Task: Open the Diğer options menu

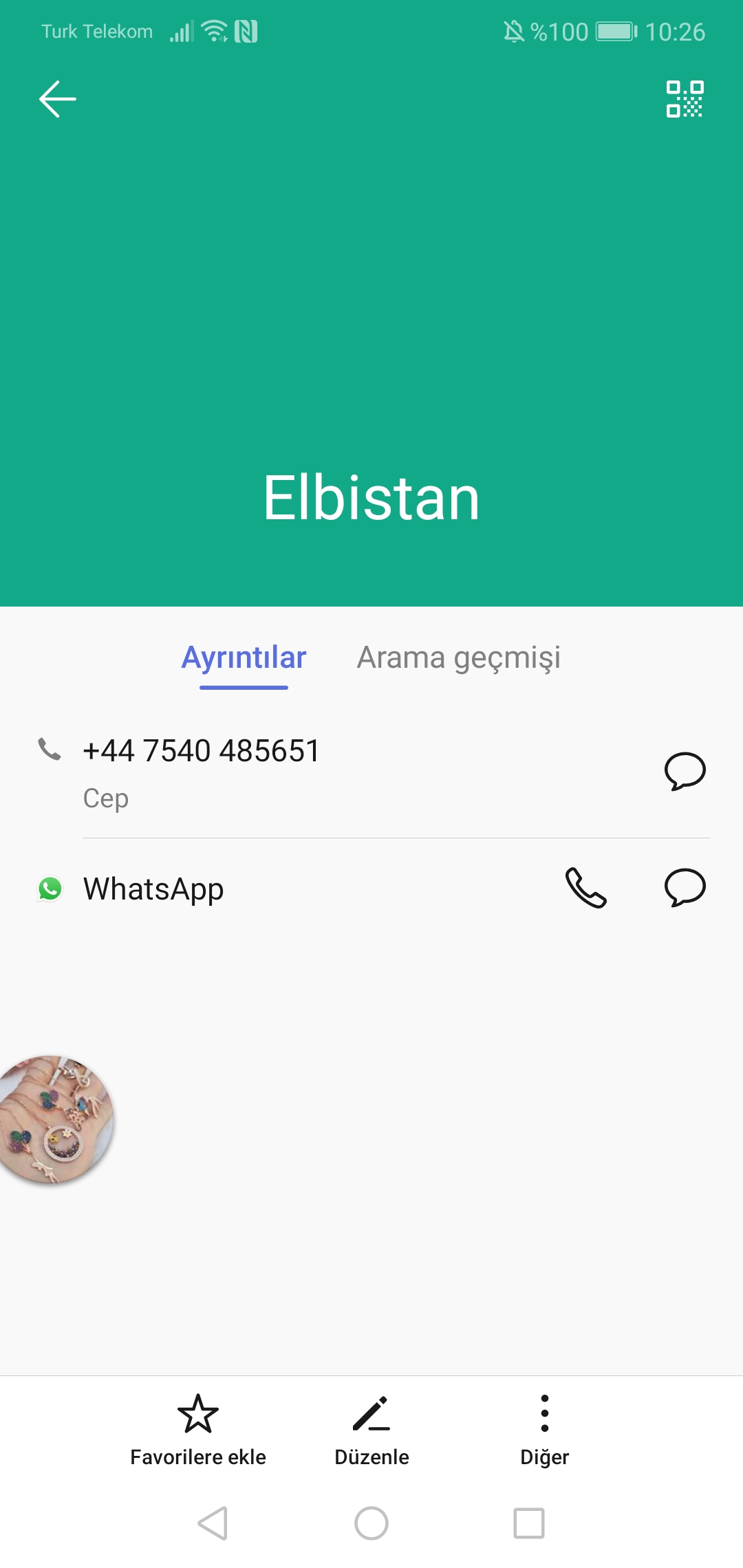Action: pos(544,1430)
